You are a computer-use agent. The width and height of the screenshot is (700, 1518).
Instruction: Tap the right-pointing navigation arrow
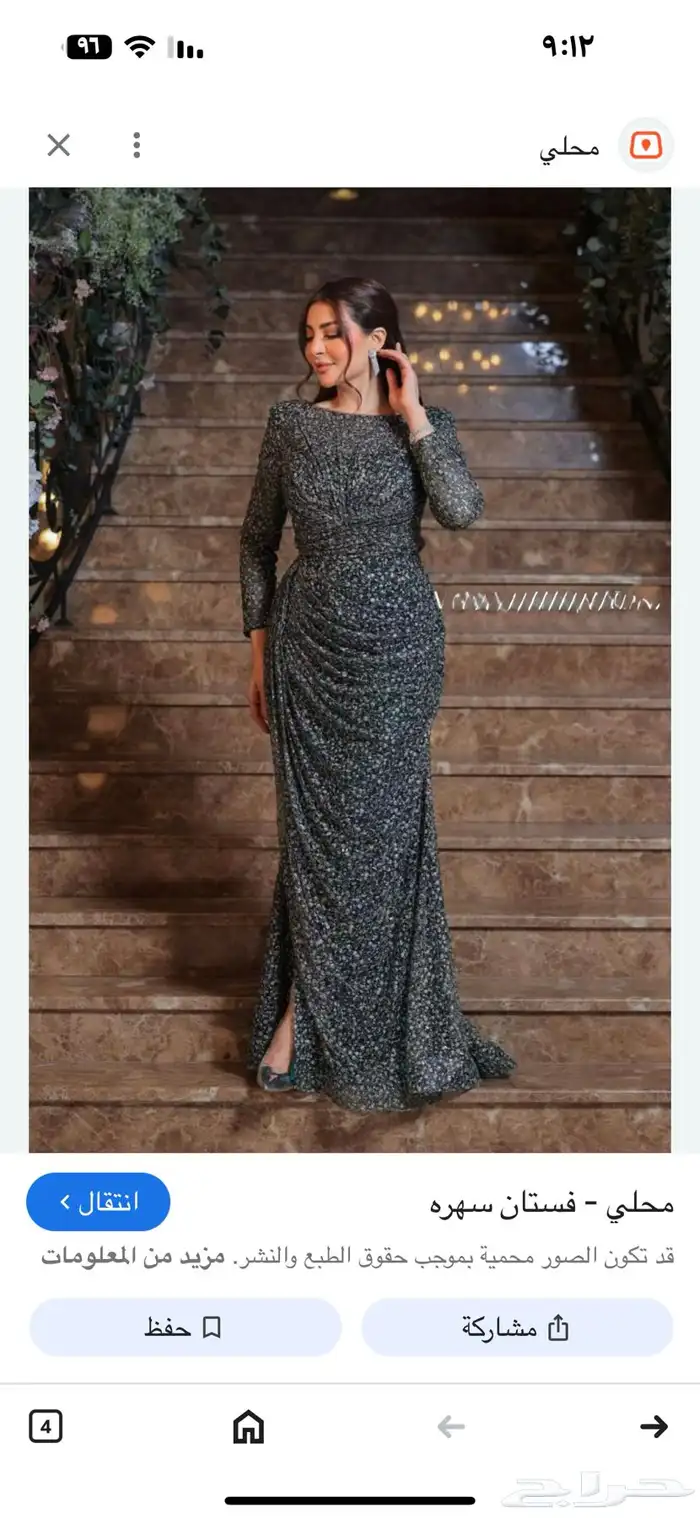653,1426
